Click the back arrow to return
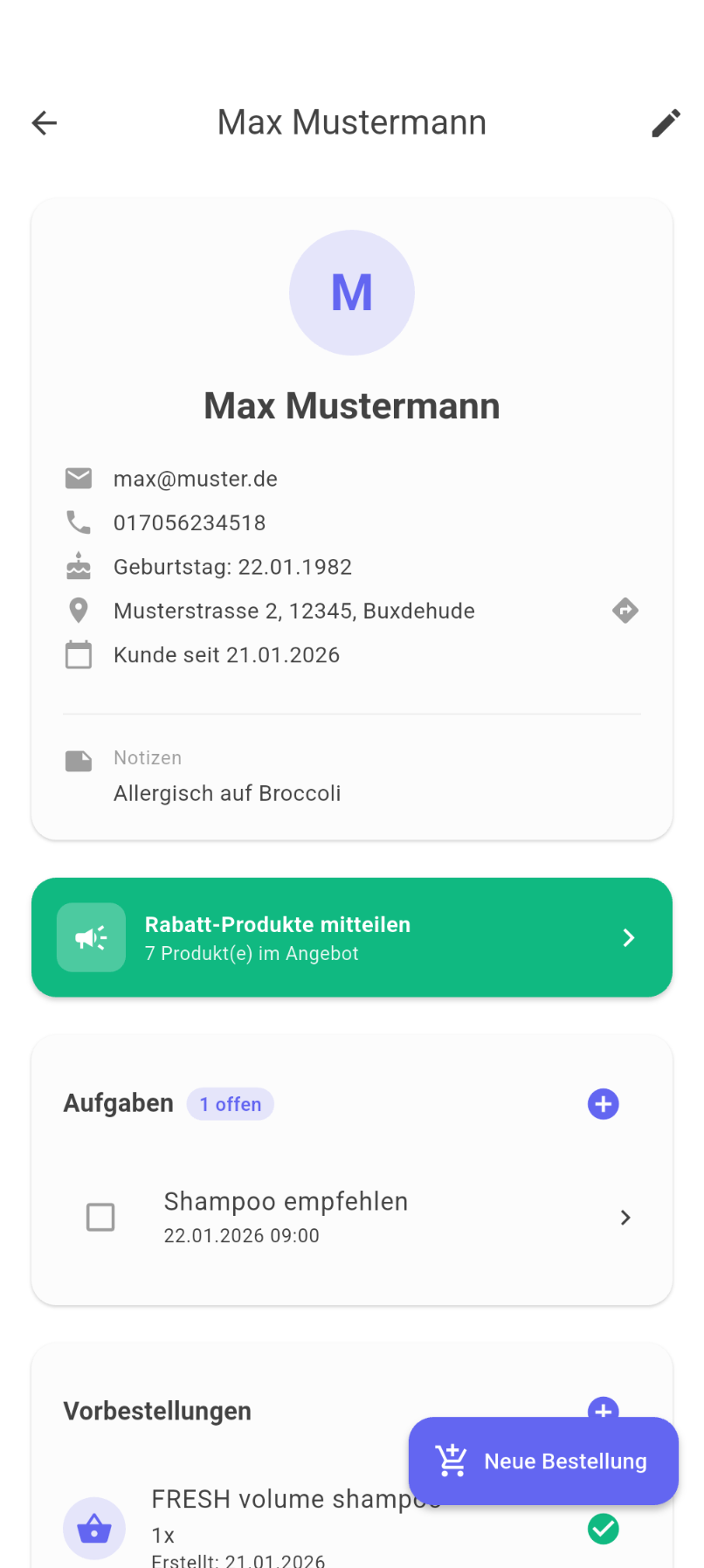This screenshot has height=1568, width=704. coord(44,122)
